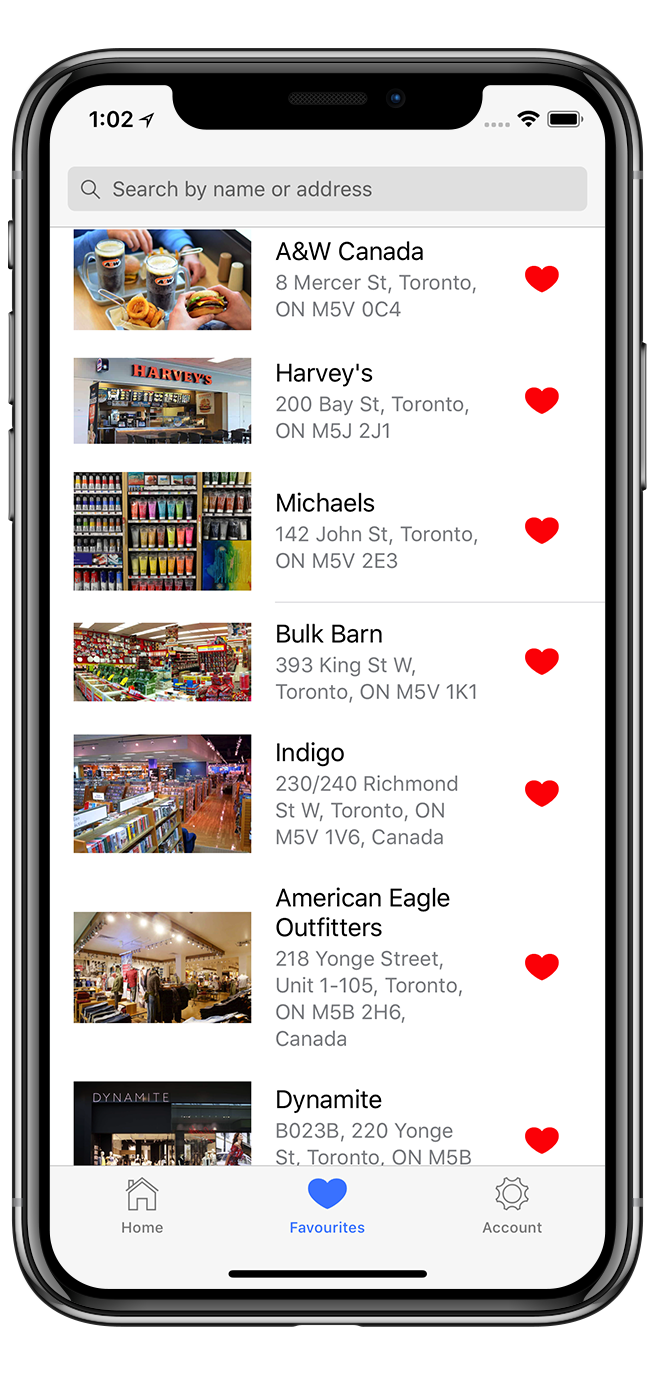The image size is (652, 1378).
Task: Tap the heart beside Indigo
Action: click(x=541, y=793)
